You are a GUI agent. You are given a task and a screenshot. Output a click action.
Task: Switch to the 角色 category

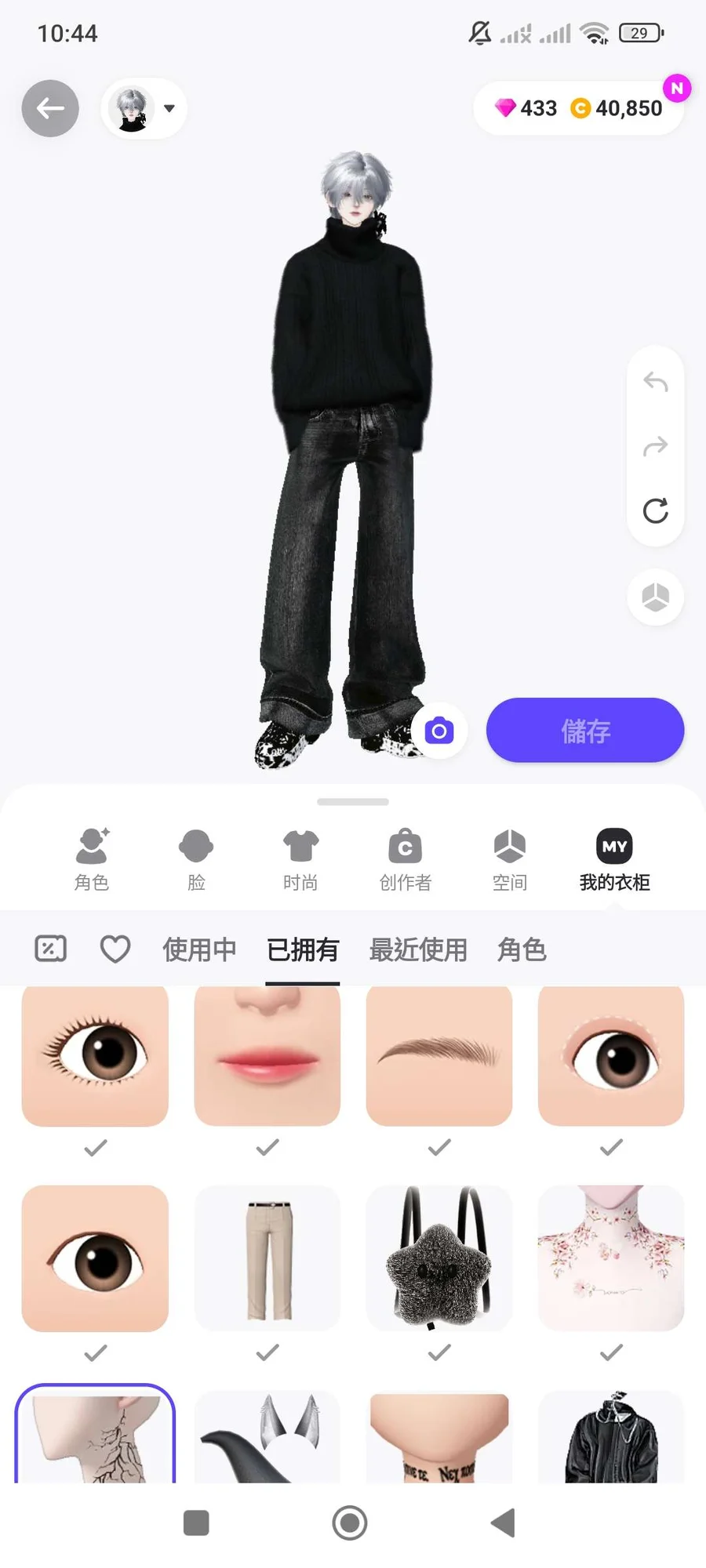pos(92,859)
